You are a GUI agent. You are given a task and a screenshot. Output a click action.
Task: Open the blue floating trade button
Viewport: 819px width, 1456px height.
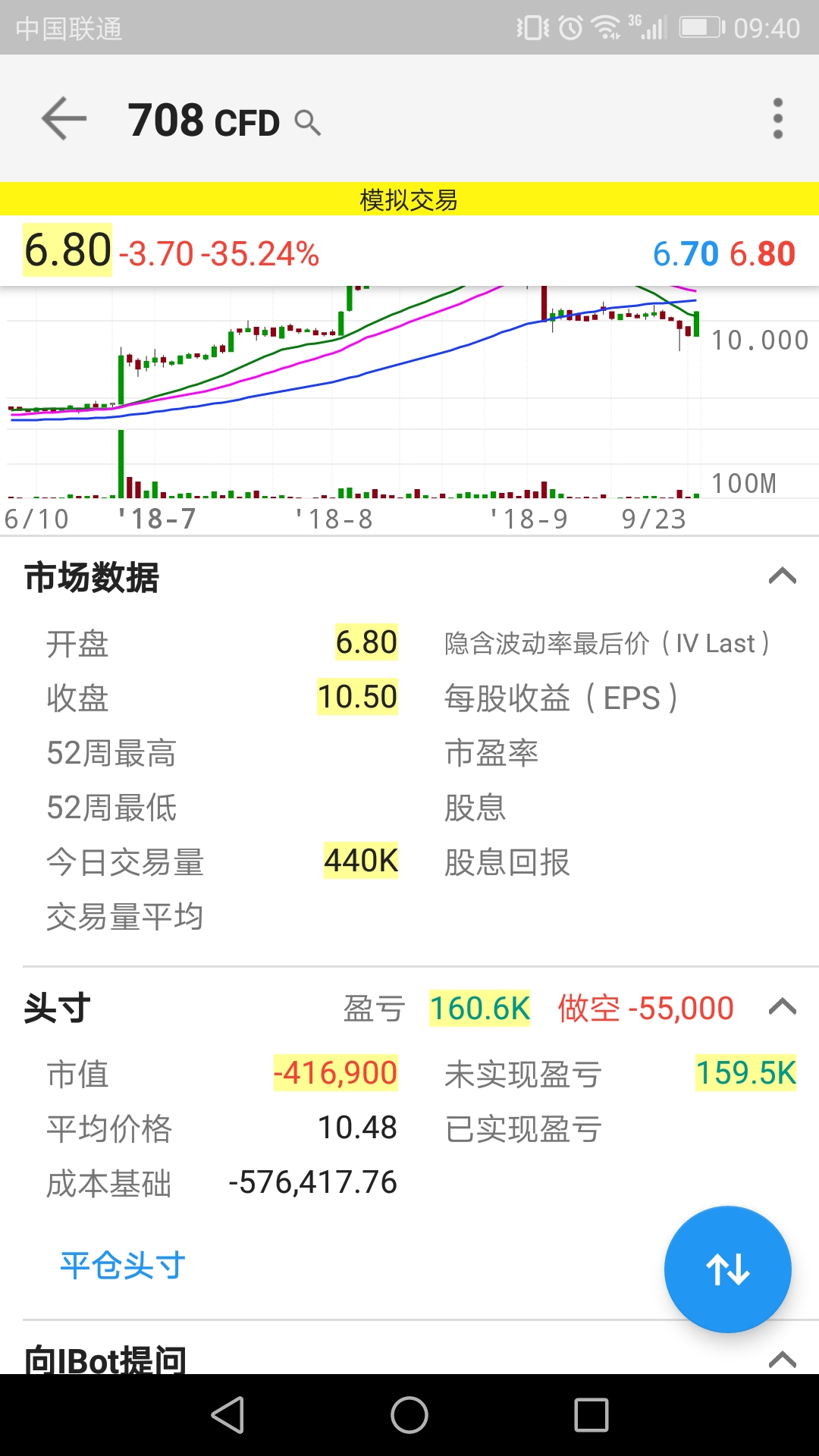[x=727, y=1269]
